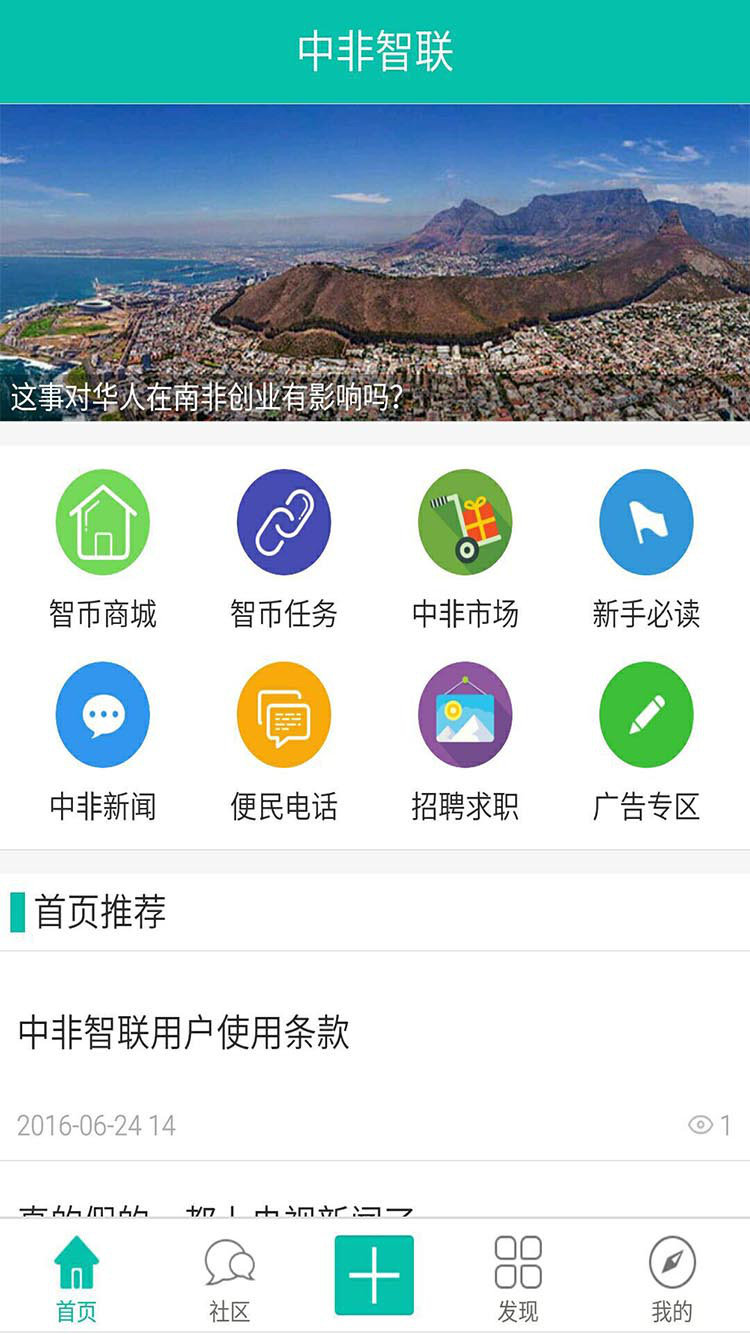Tap the plus button to post
Screen dimensions: 750x1334
tap(374, 1275)
